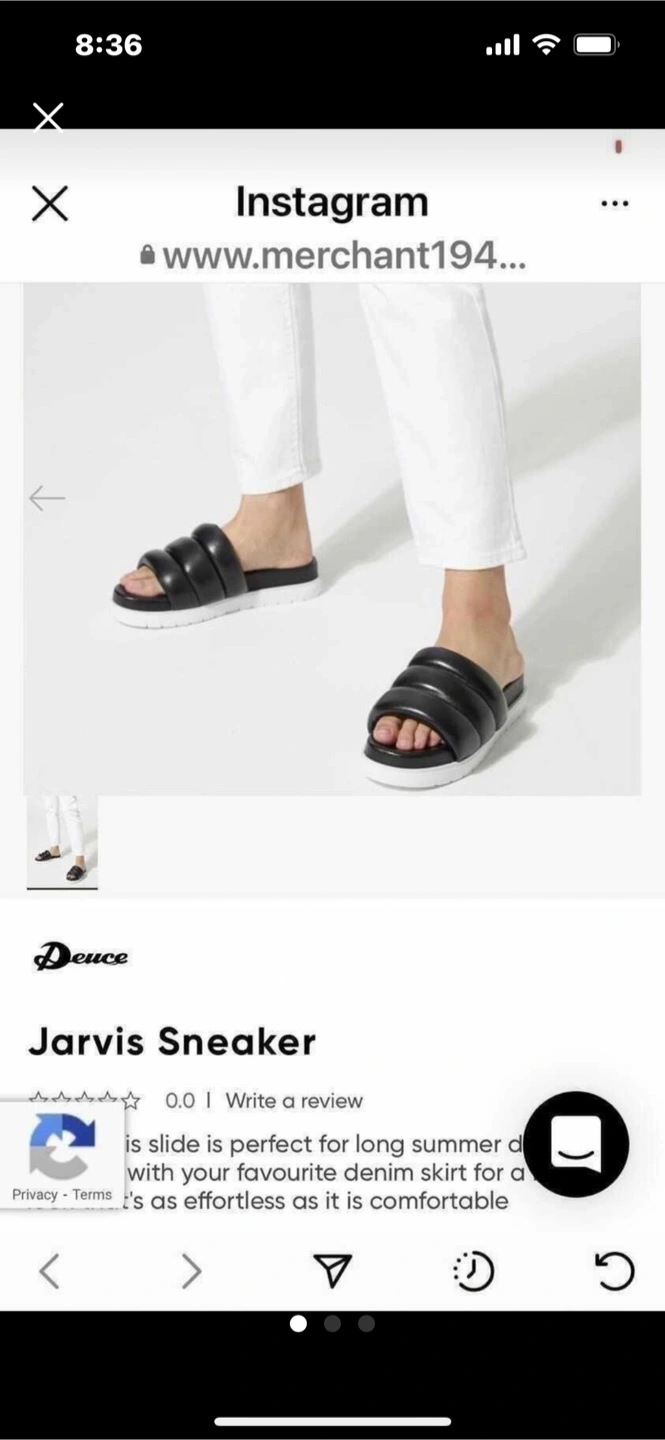Go forward in browser

click(191, 1271)
